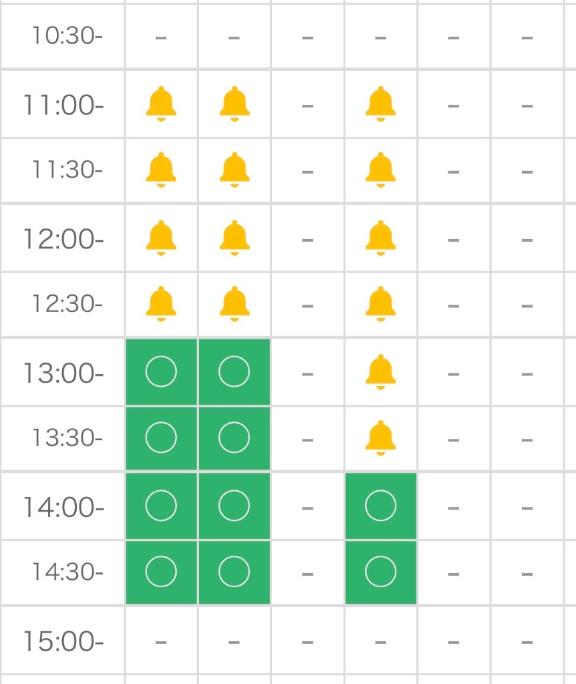Tap the 11:30 bell in the second column
Image resolution: width=576 pixels, height=684 pixels.
click(x=234, y=170)
